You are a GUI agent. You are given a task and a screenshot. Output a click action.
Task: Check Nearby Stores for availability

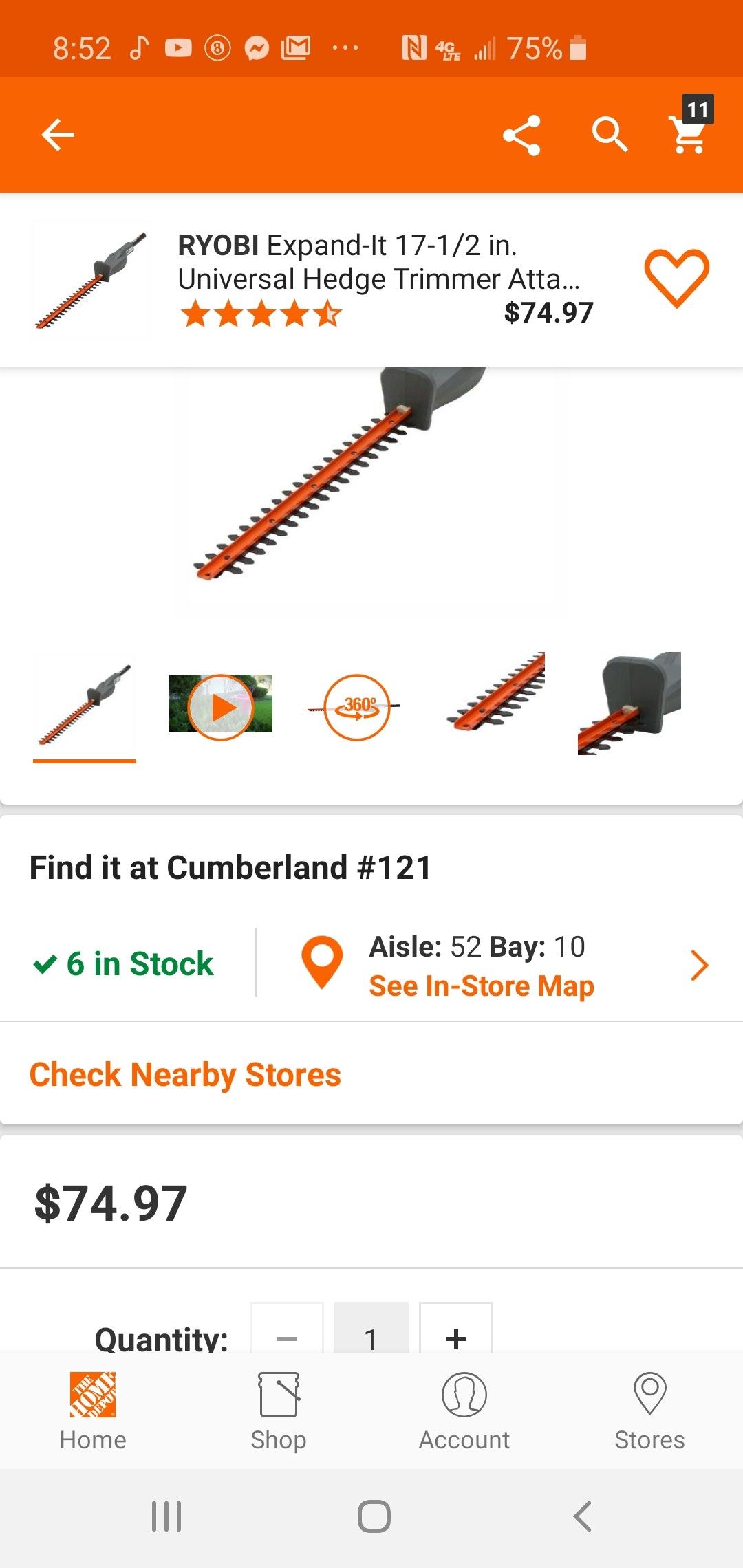click(x=185, y=1073)
